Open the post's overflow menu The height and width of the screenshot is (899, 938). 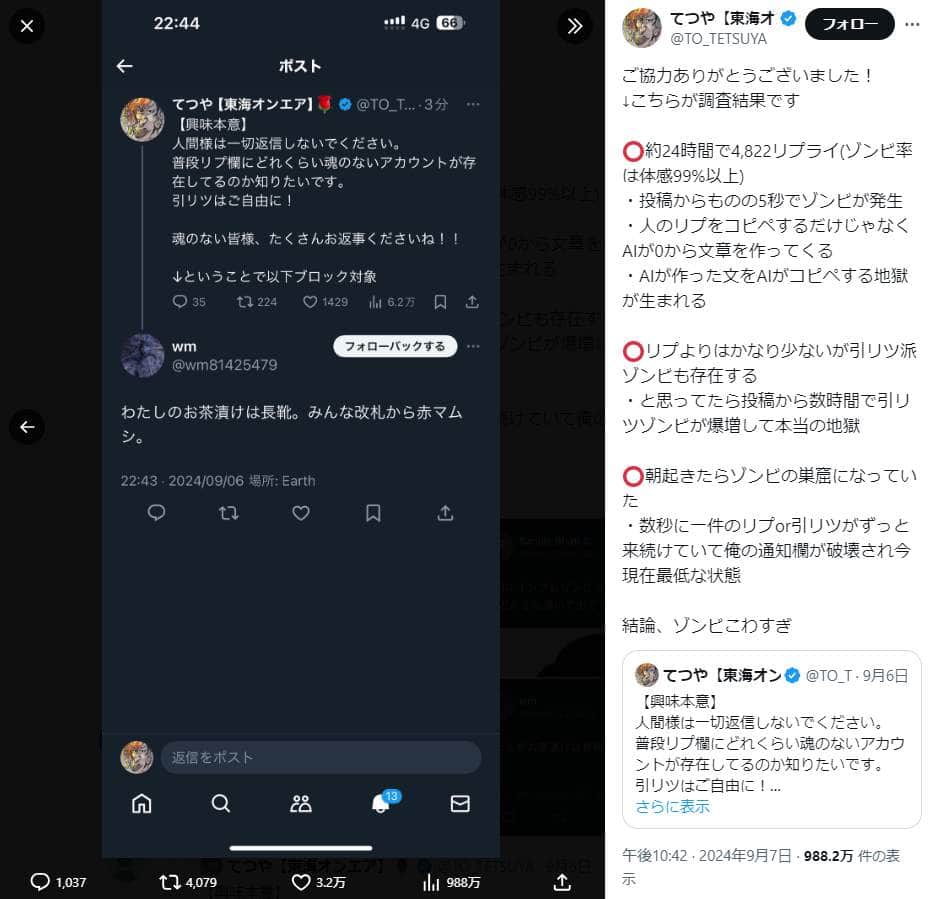914,23
